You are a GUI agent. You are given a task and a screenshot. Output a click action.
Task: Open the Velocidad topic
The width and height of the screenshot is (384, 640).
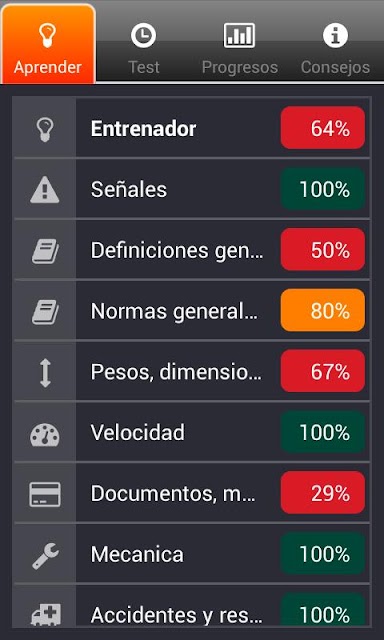click(x=192, y=432)
